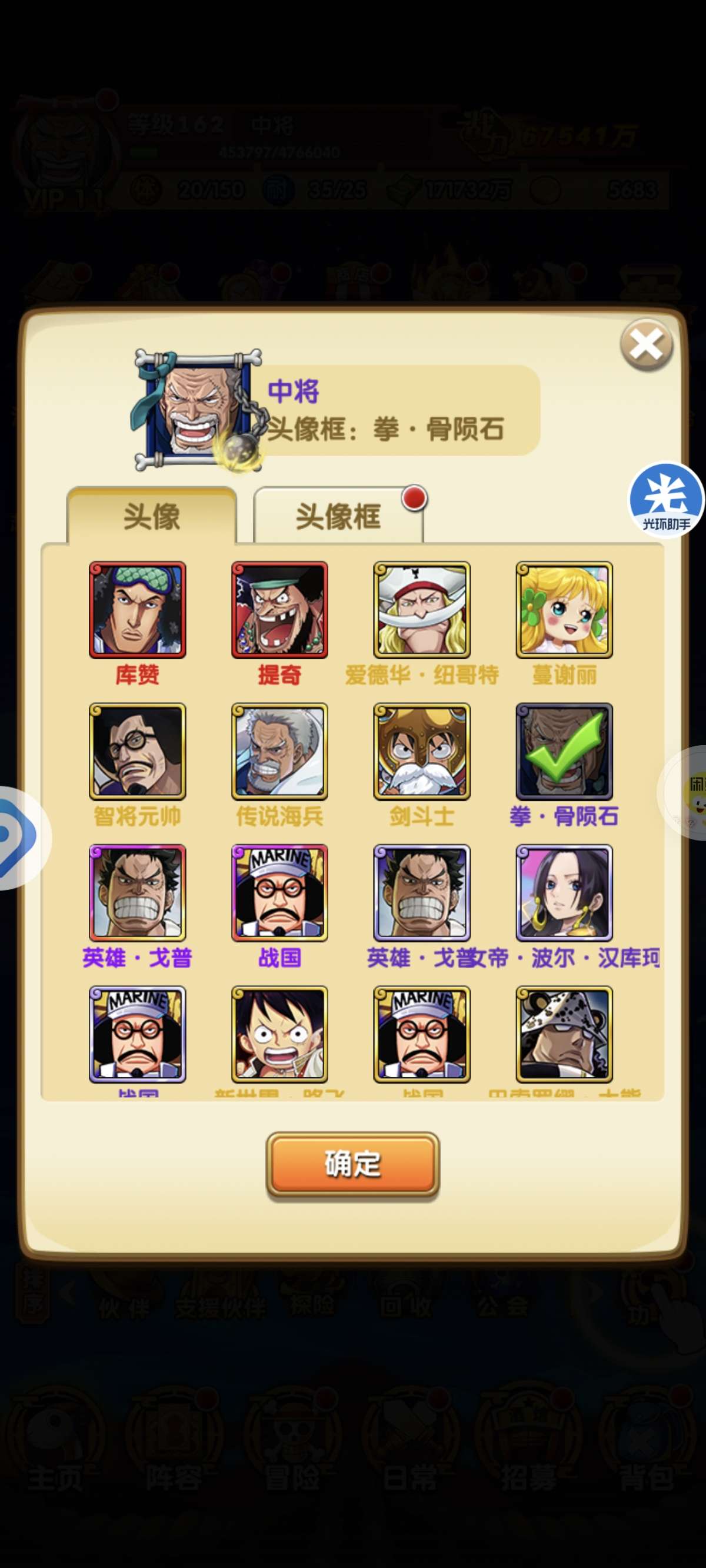Pick the 爱德华·纽哥特 avatar
The height and width of the screenshot is (1568, 706).
pos(422,610)
